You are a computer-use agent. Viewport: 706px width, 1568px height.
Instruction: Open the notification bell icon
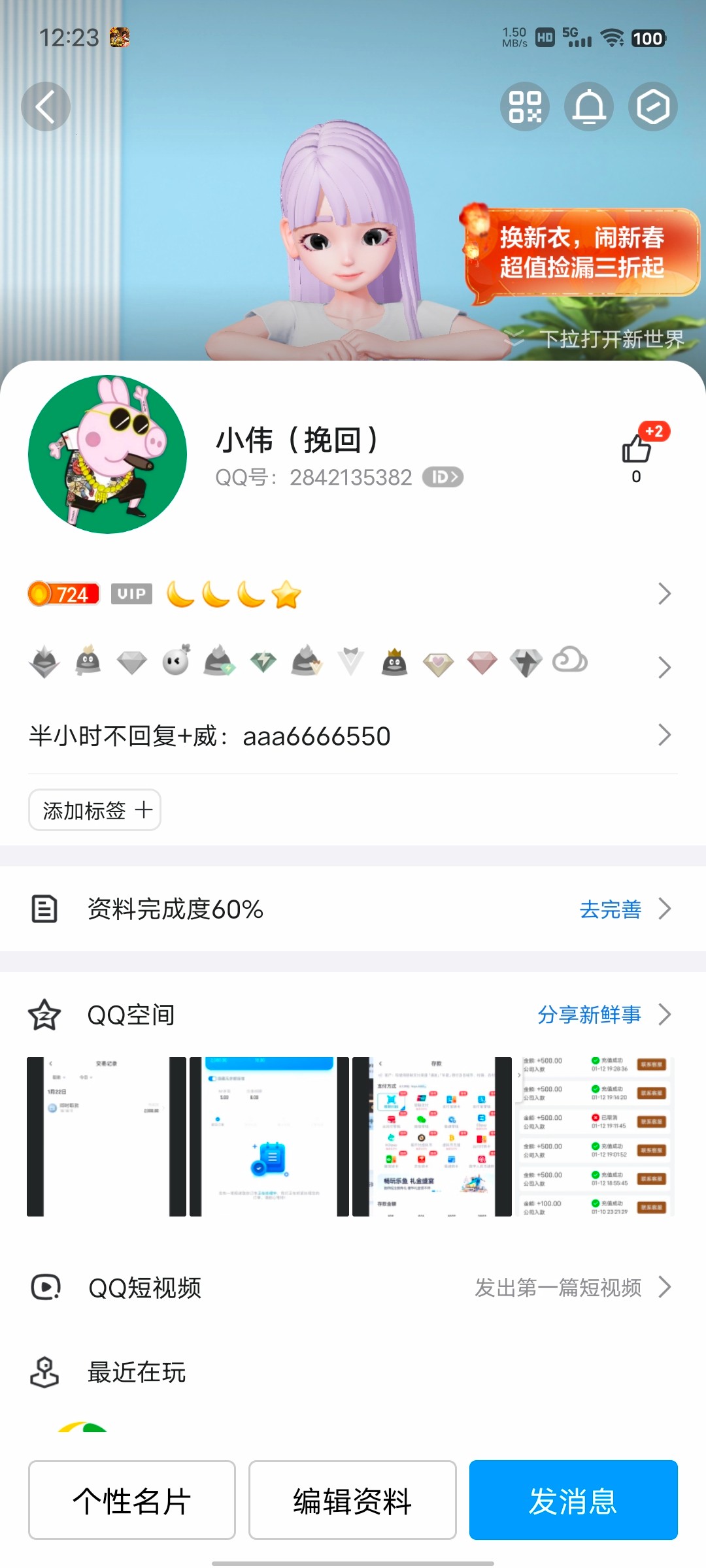[588, 106]
